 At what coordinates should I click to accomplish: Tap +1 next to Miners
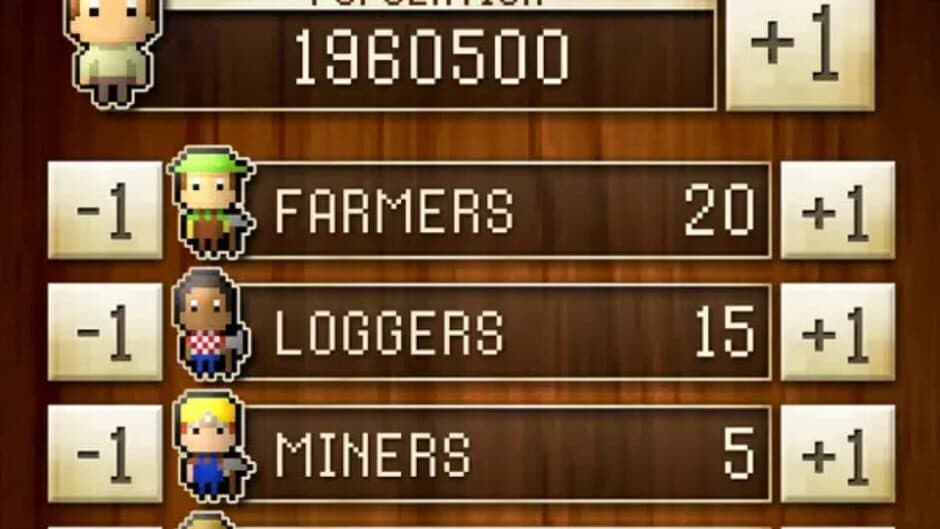[837, 454]
